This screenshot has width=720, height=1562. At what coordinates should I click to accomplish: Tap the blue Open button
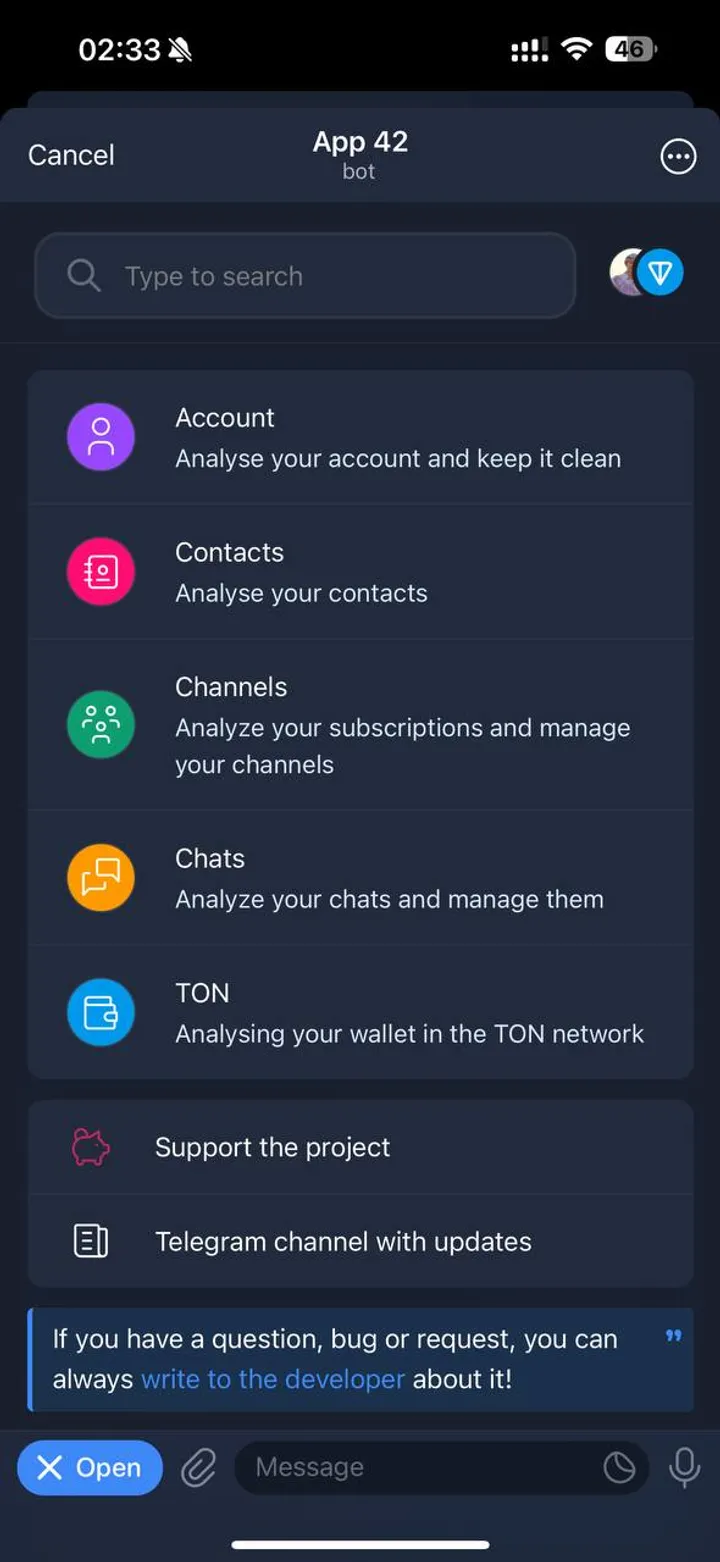[x=90, y=1467]
